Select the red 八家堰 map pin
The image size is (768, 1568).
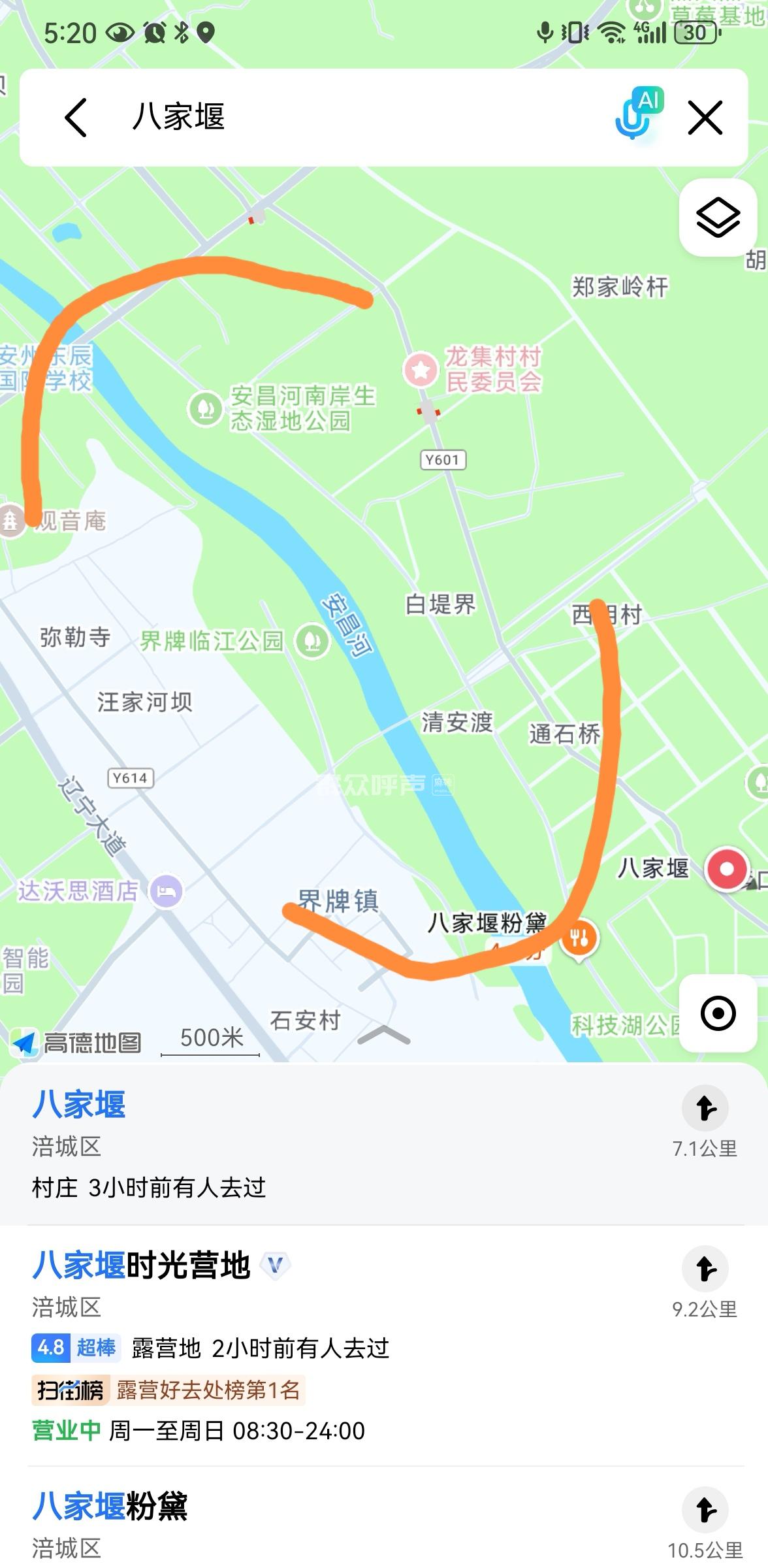(x=727, y=870)
